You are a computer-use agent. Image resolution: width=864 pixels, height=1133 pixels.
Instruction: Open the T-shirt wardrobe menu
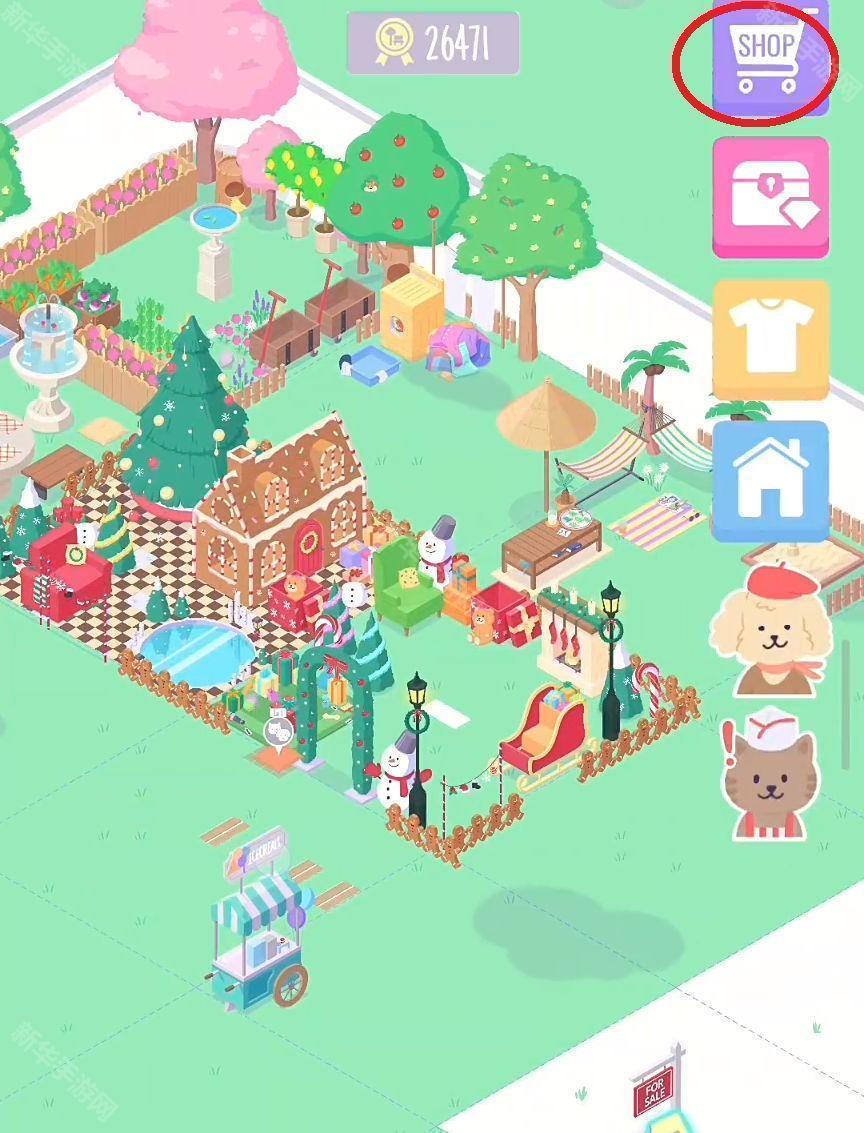[770, 338]
